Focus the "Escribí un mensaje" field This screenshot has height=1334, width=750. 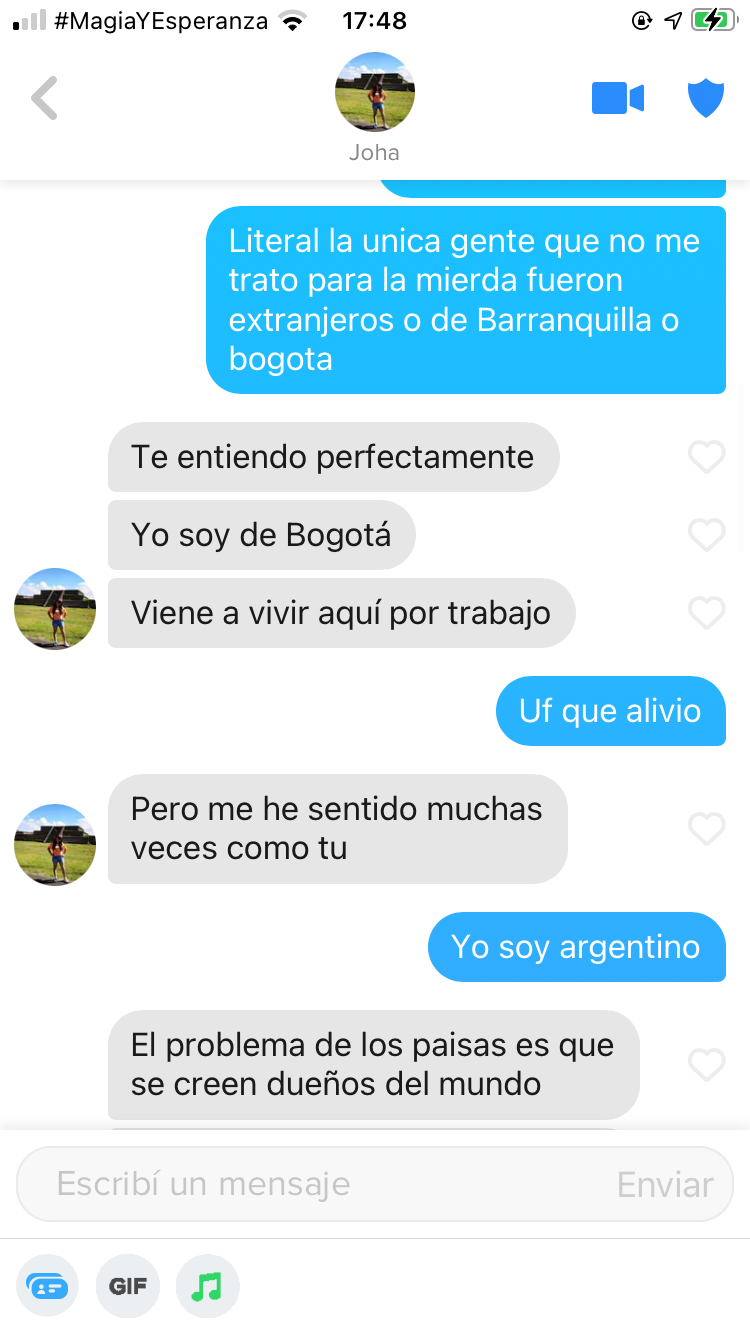pyautogui.click(x=320, y=1184)
